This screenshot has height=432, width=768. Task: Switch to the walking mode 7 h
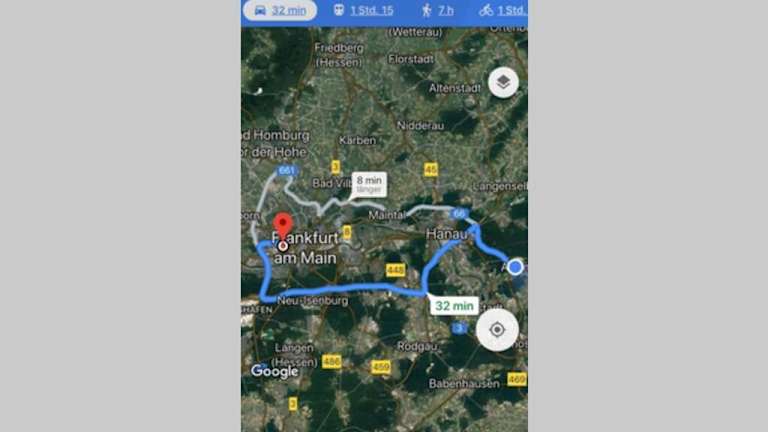click(x=438, y=10)
